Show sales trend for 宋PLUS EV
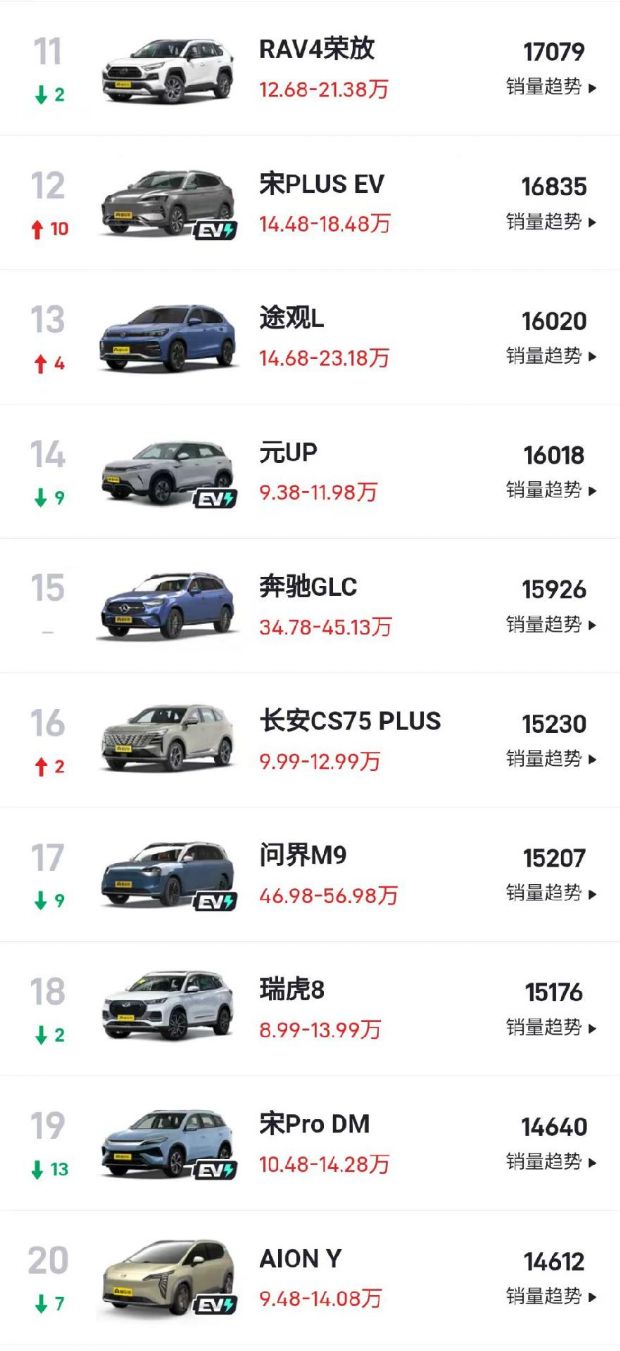 coord(551,222)
